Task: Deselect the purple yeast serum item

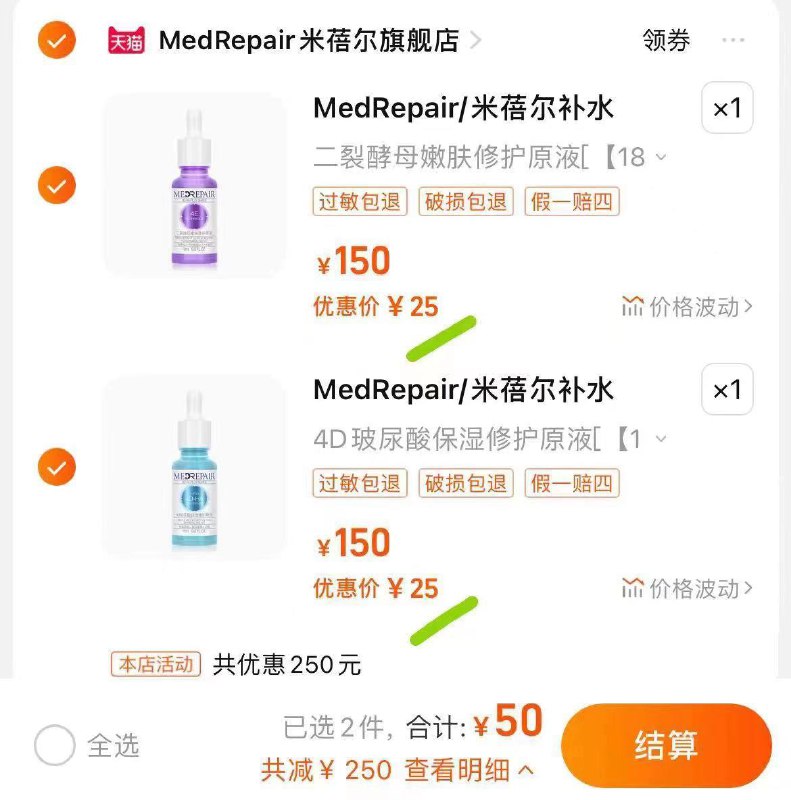Action: [56, 186]
